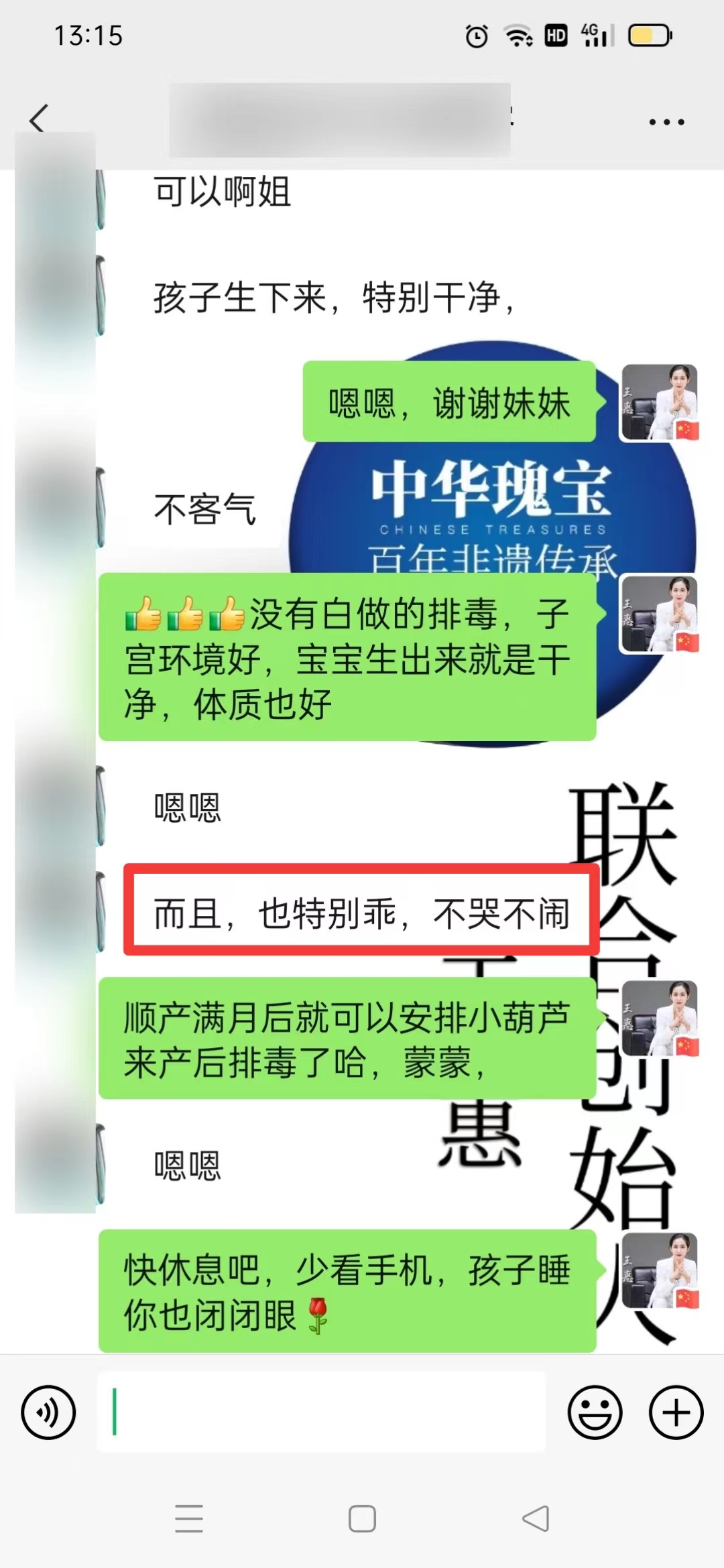724x1568 pixels.
Task: Tap the message text input field
Action: tap(322, 1411)
